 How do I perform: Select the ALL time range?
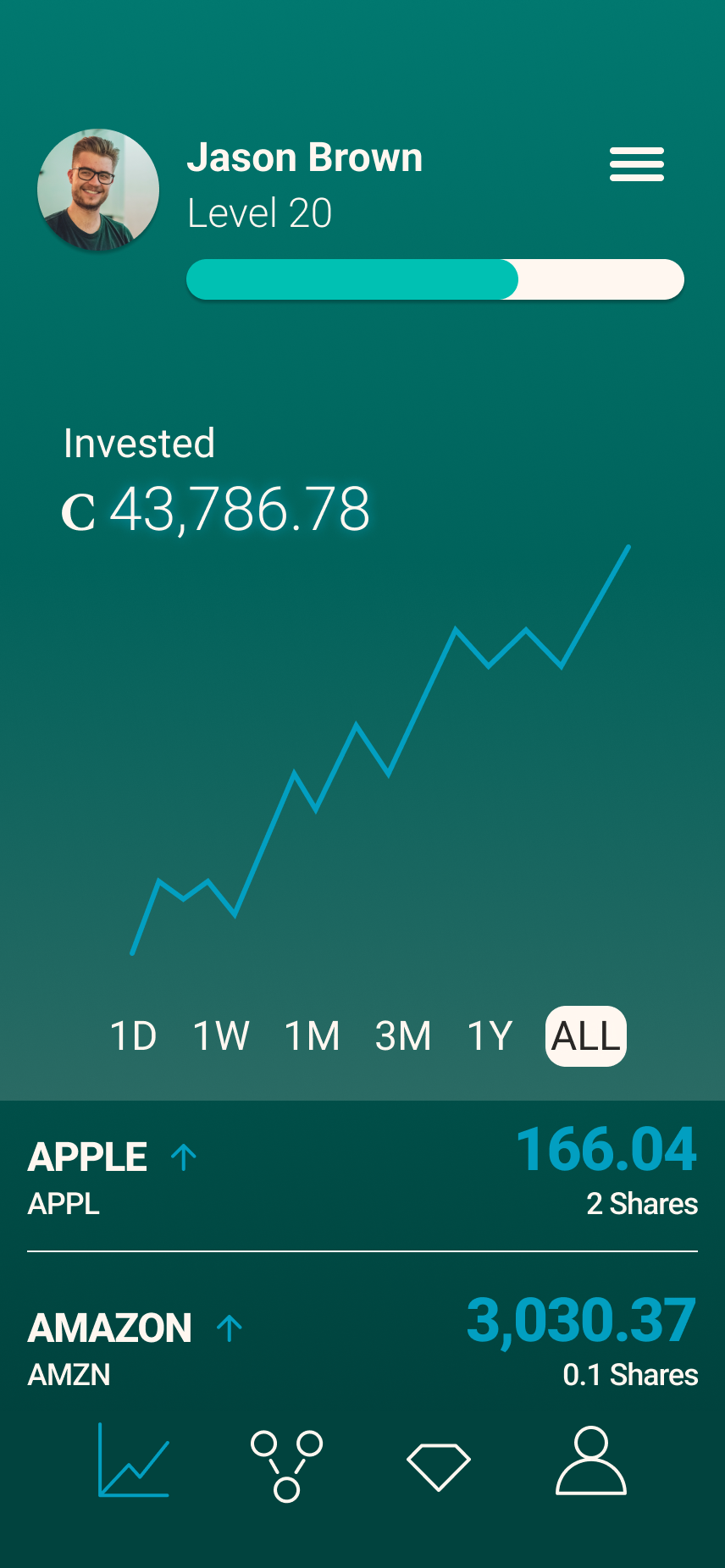pos(586,1036)
